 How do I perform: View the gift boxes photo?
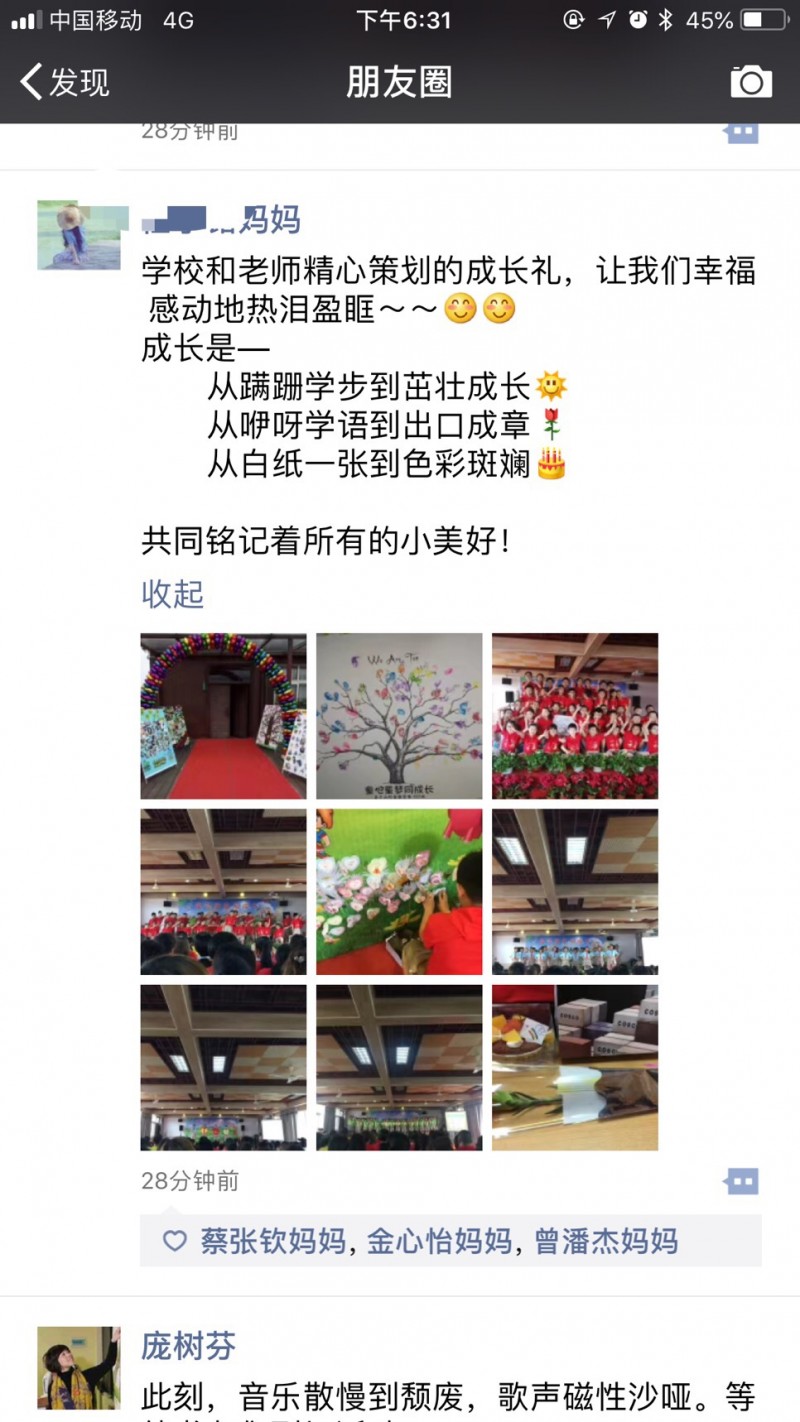575,1068
